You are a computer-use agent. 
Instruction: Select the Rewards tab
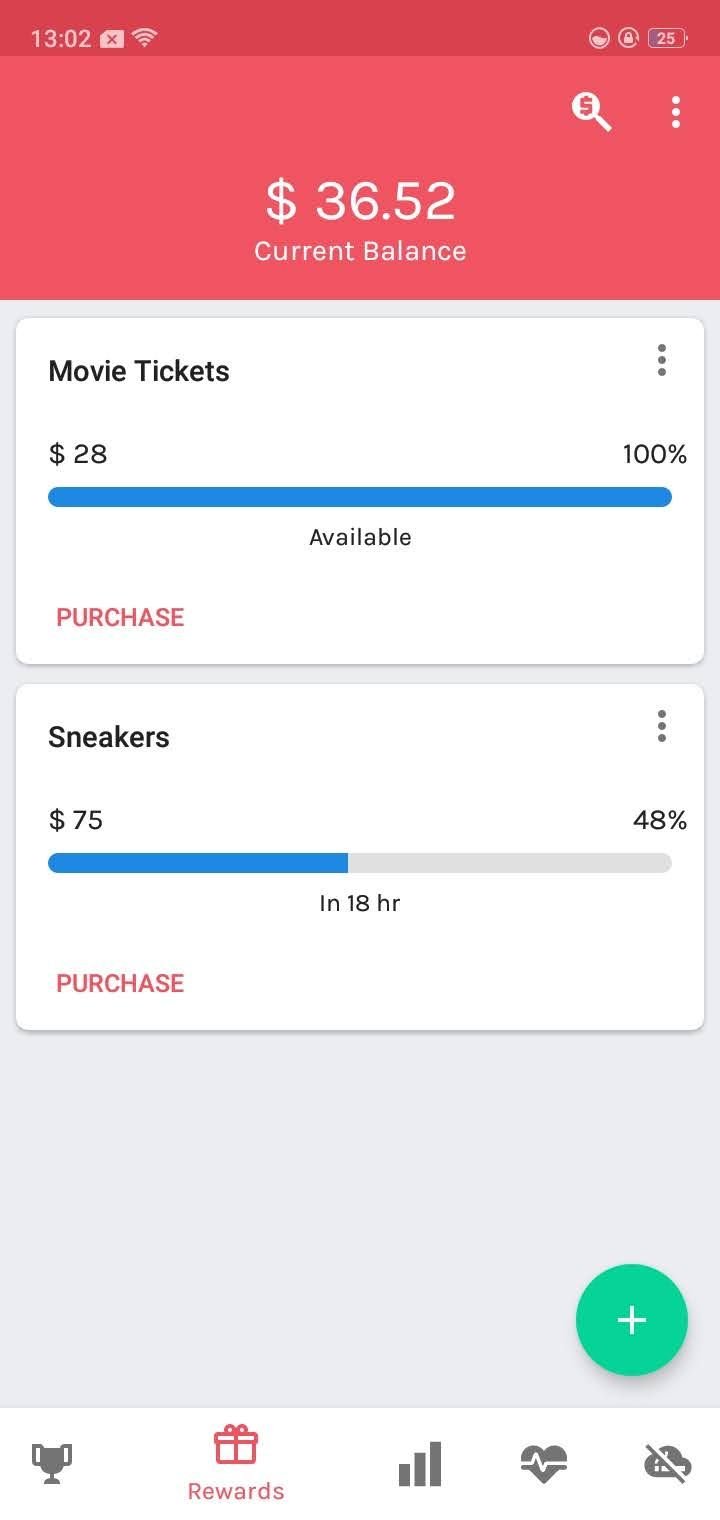click(236, 1464)
